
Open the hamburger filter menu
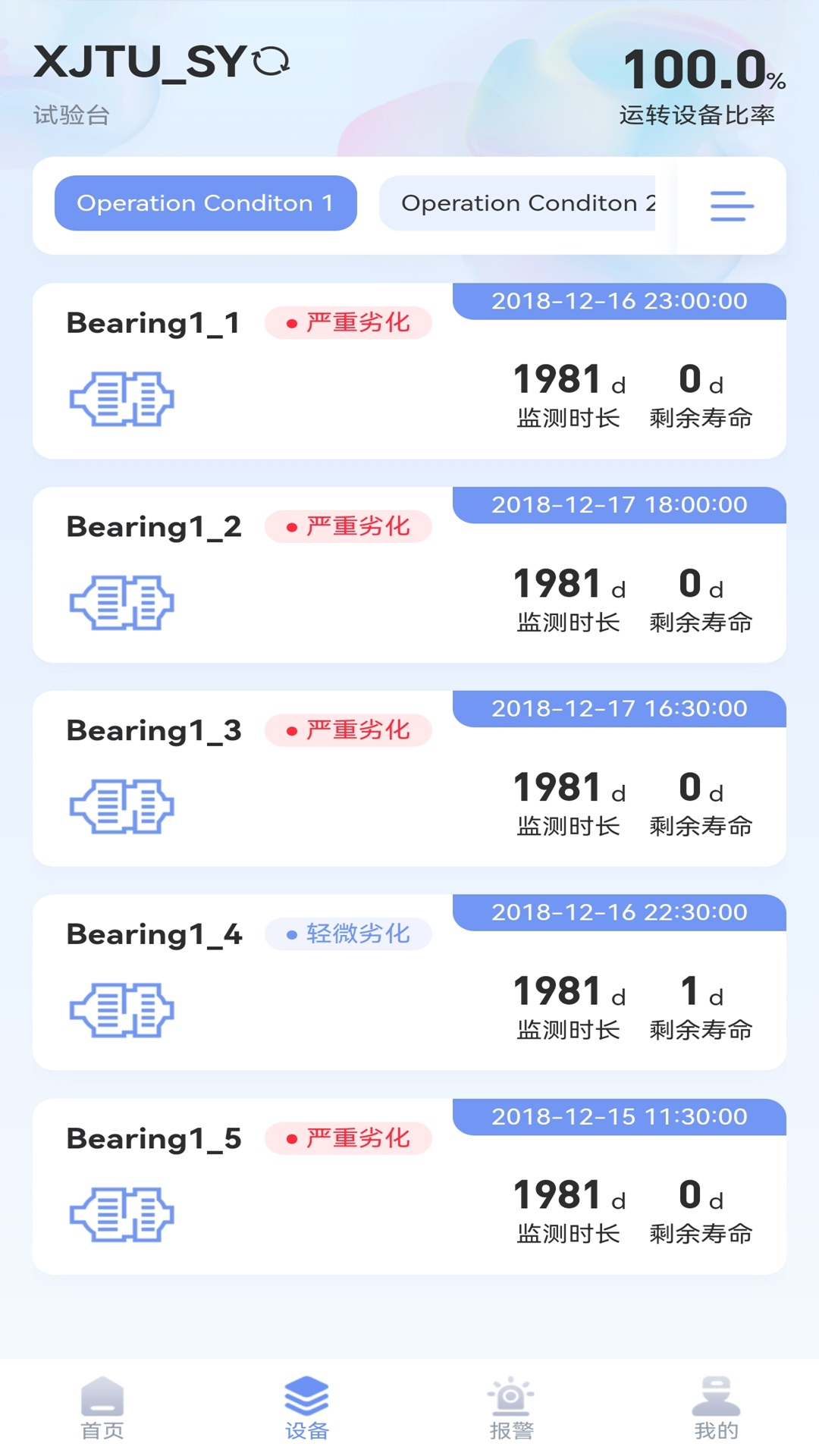(x=730, y=206)
